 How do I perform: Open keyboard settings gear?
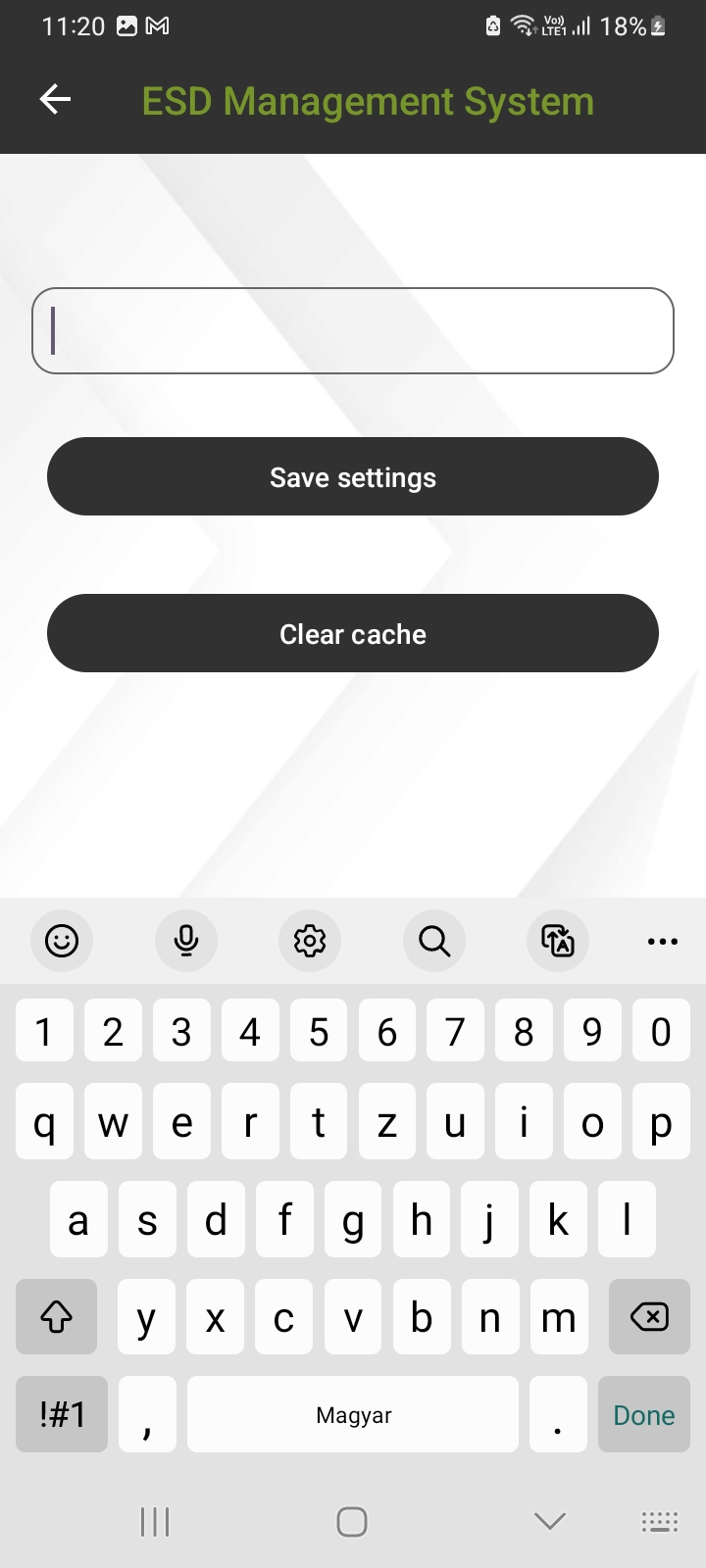coord(310,941)
